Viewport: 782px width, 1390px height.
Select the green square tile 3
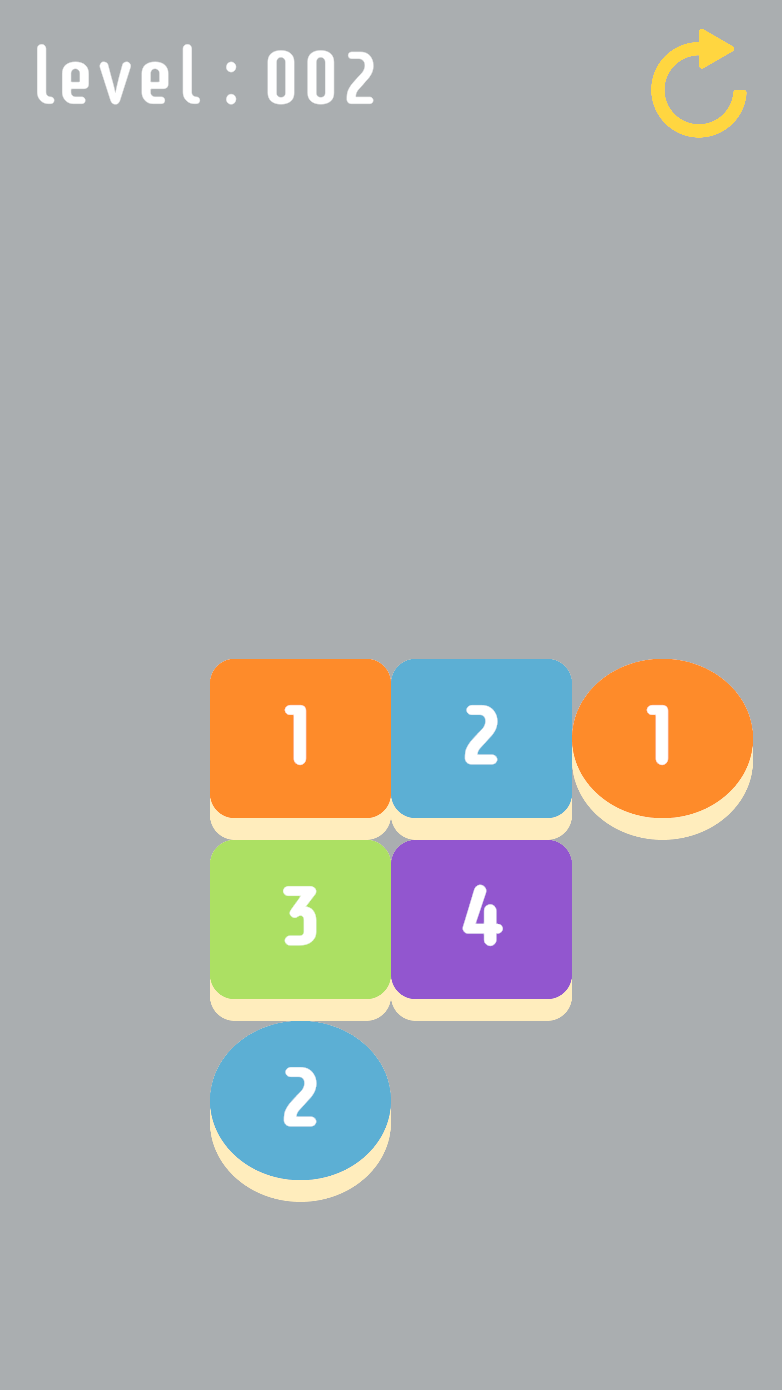tap(300, 919)
